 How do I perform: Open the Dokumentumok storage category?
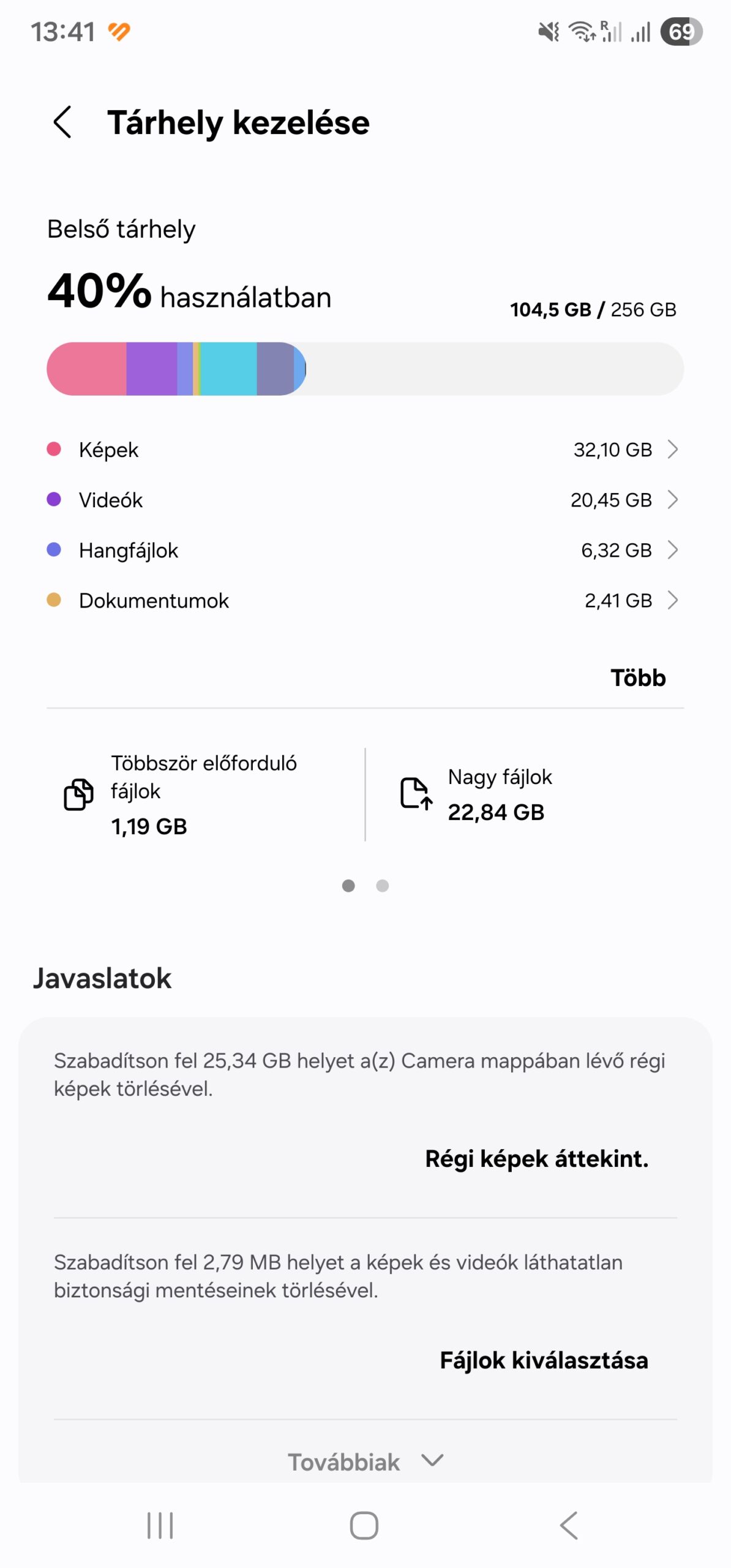pos(365,600)
